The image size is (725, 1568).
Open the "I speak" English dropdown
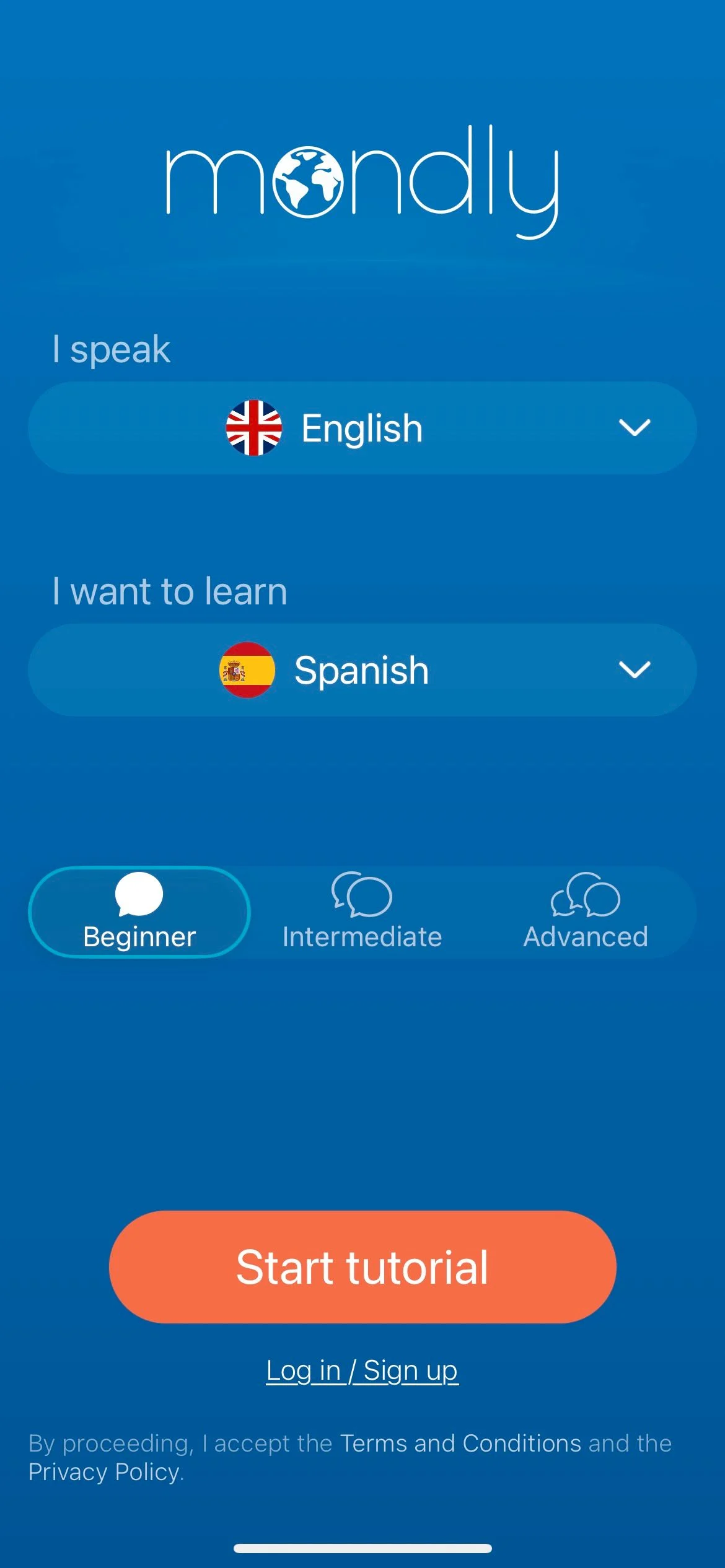[362, 428]
